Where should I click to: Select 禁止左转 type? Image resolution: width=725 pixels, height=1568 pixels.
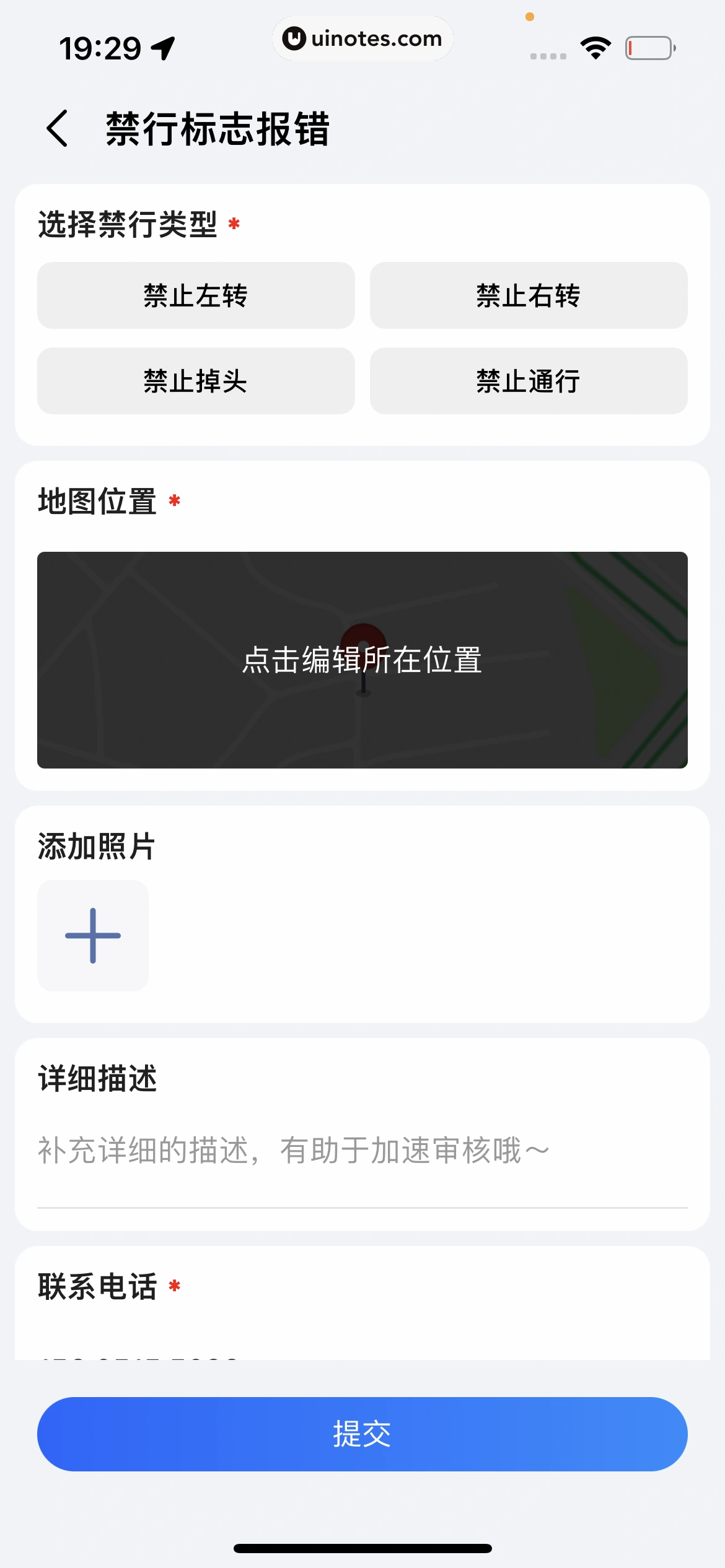click(196, 295)
